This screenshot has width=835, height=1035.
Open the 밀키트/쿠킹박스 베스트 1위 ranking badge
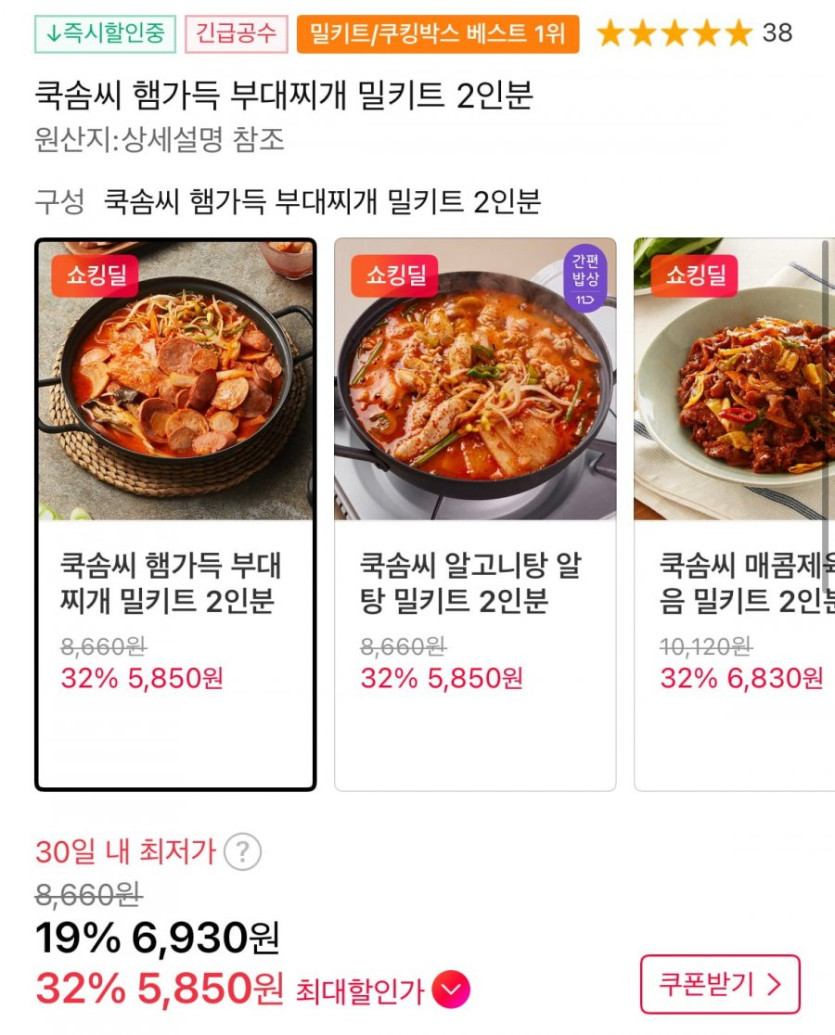point(437,34)
